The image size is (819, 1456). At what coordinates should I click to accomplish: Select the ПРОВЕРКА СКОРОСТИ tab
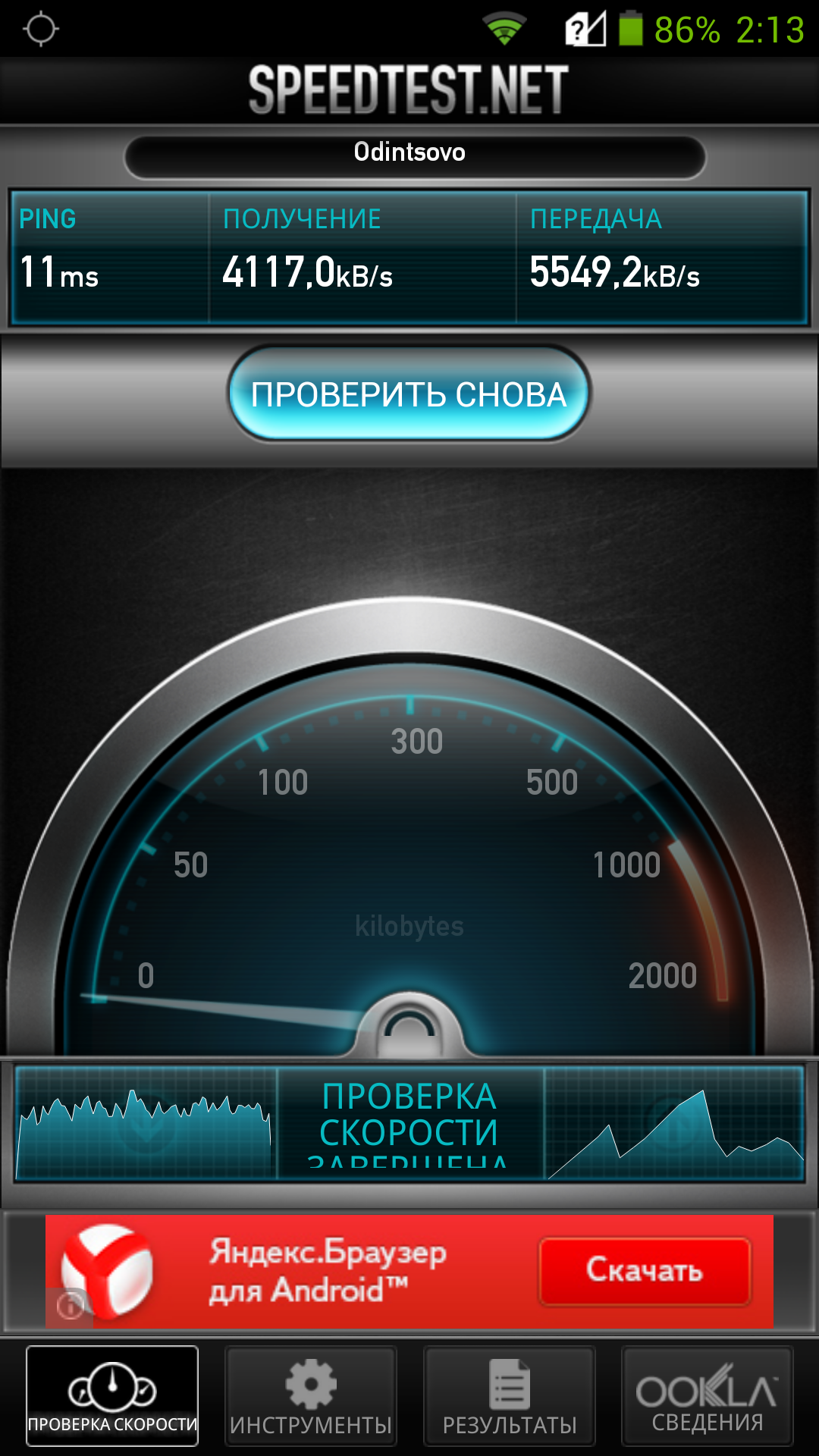(x=112, y=1396)
